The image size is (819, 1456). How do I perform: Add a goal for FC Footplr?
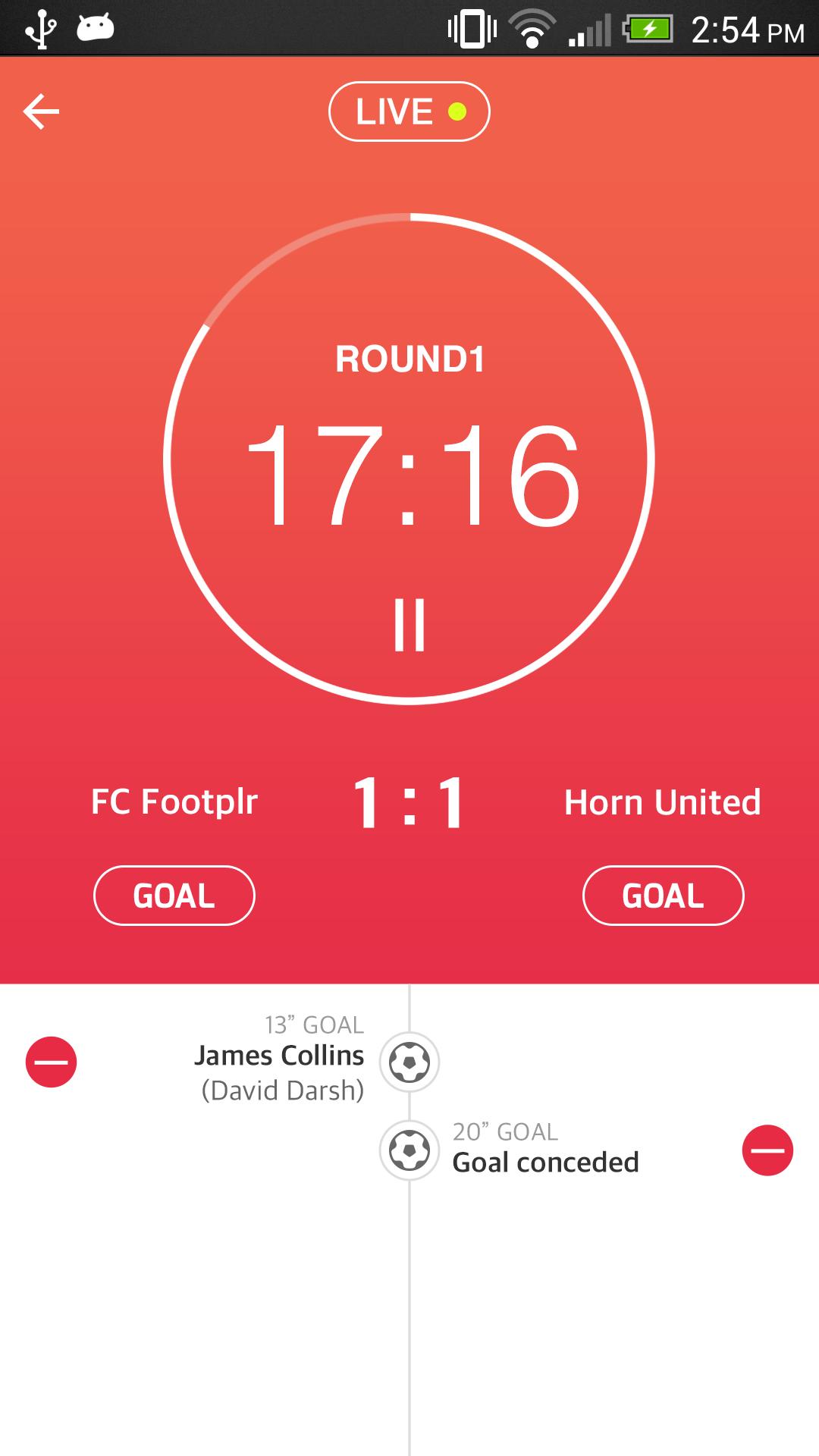pos(174,896)
